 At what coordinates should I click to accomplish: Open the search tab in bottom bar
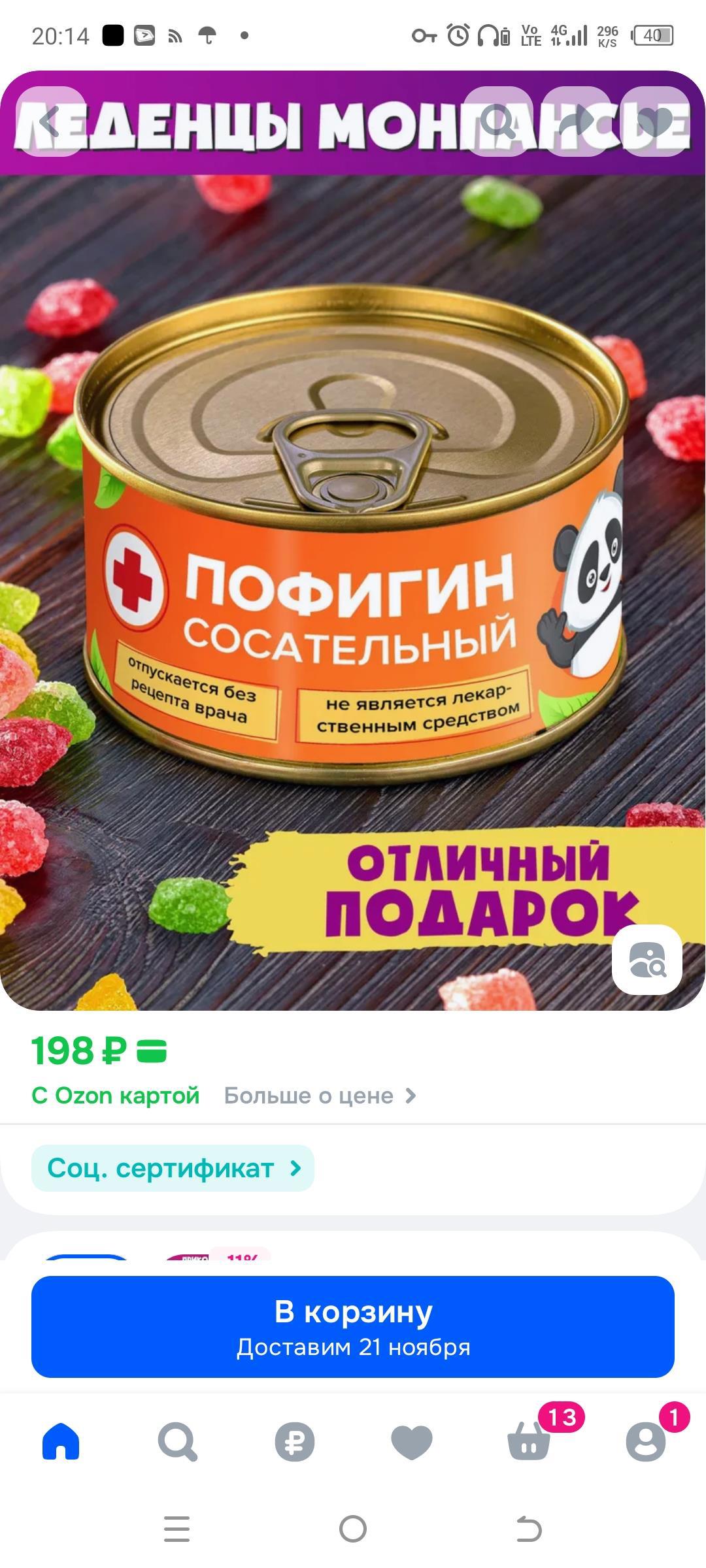tap(177, 1441)
